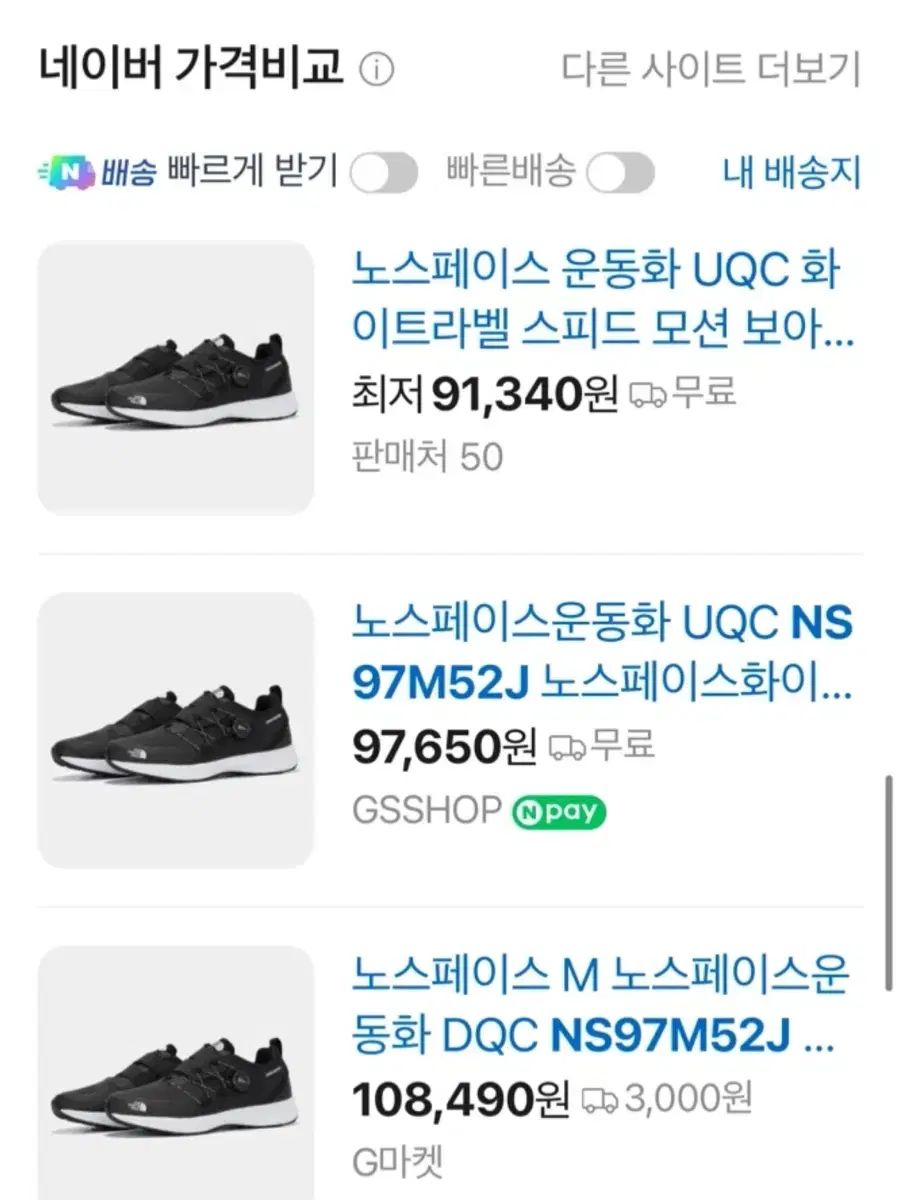Image resolution: width=900 pixels, height=1200 pixels.
Task: Enable the 배송 빠르게 받기 switch
Action: point(384,174)
